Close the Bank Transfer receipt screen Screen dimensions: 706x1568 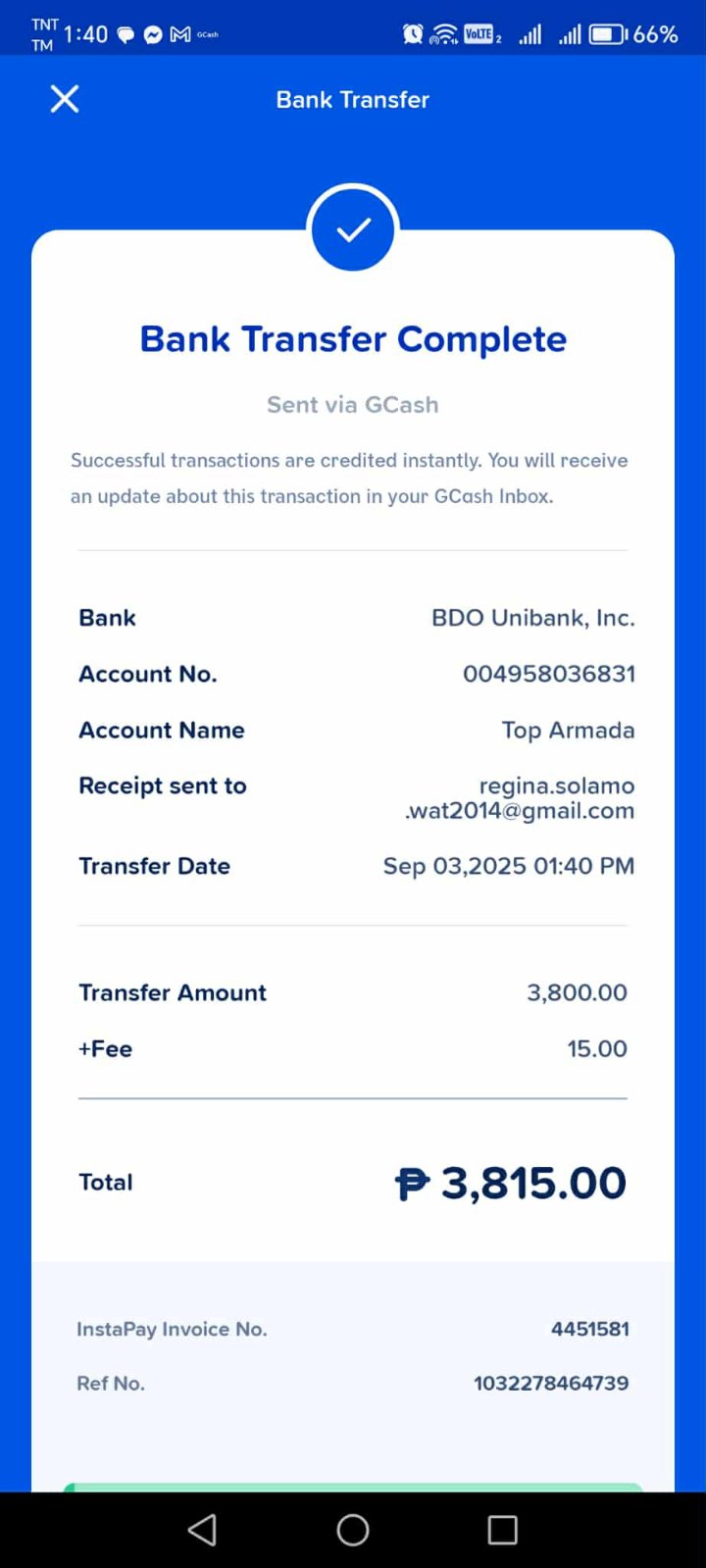coord(65,99)
